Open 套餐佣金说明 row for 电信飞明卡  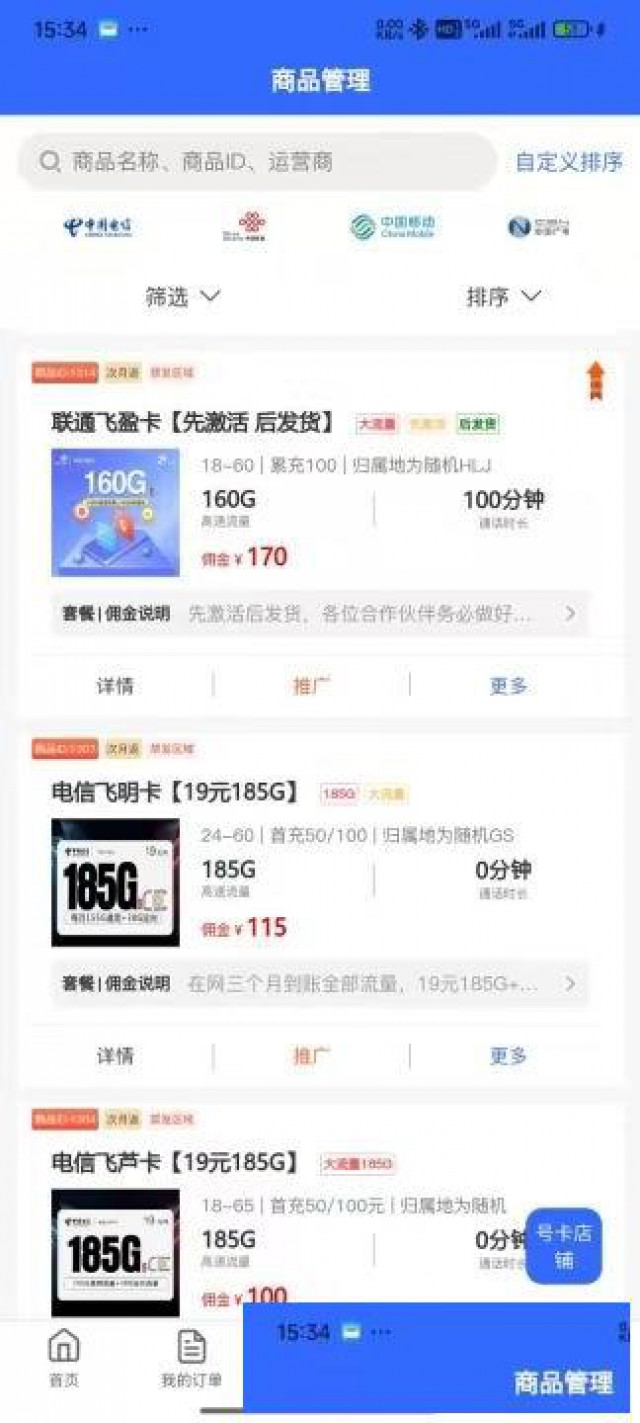[320, 984]
